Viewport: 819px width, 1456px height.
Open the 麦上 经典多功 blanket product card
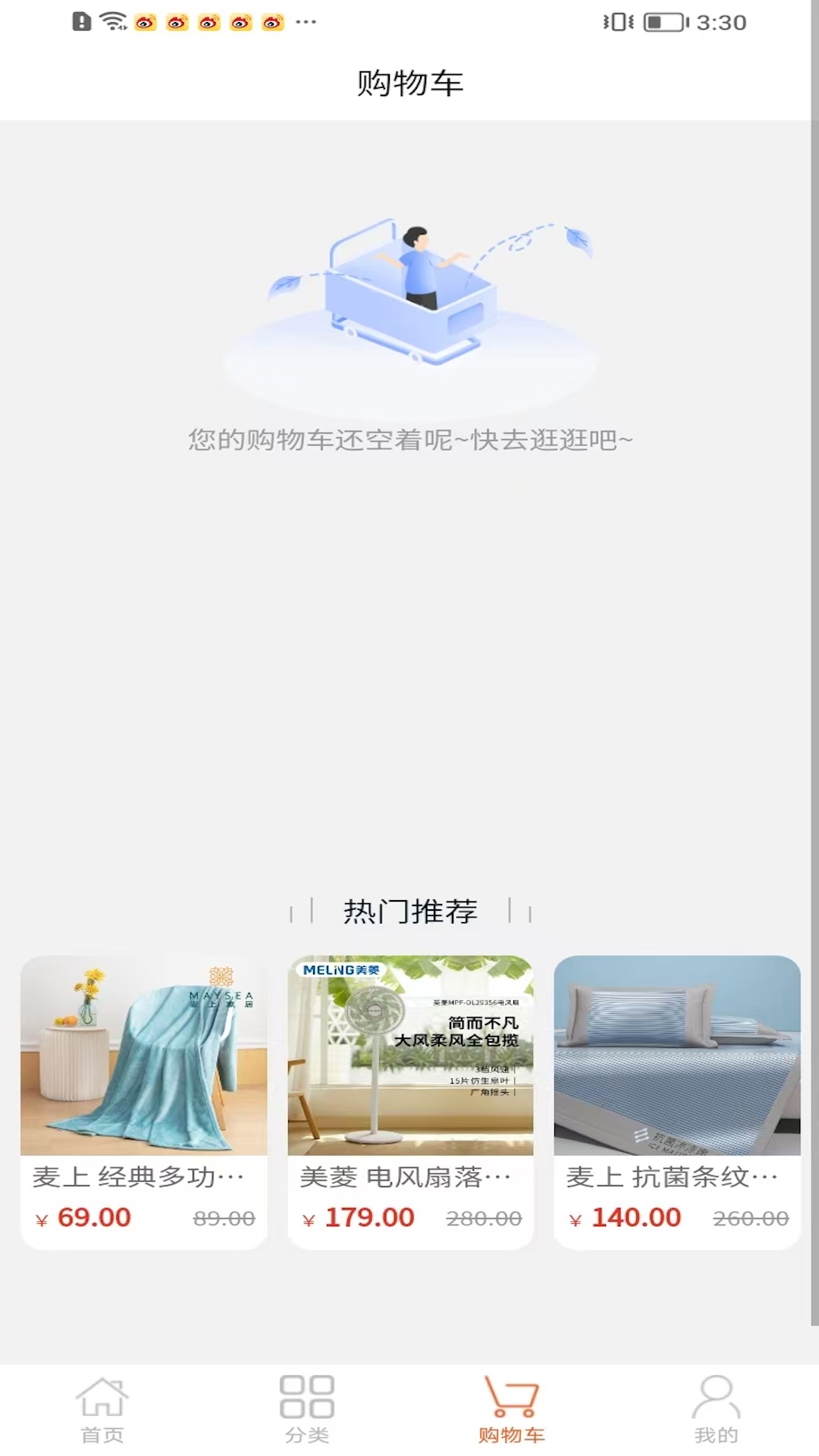point(144,1101)
